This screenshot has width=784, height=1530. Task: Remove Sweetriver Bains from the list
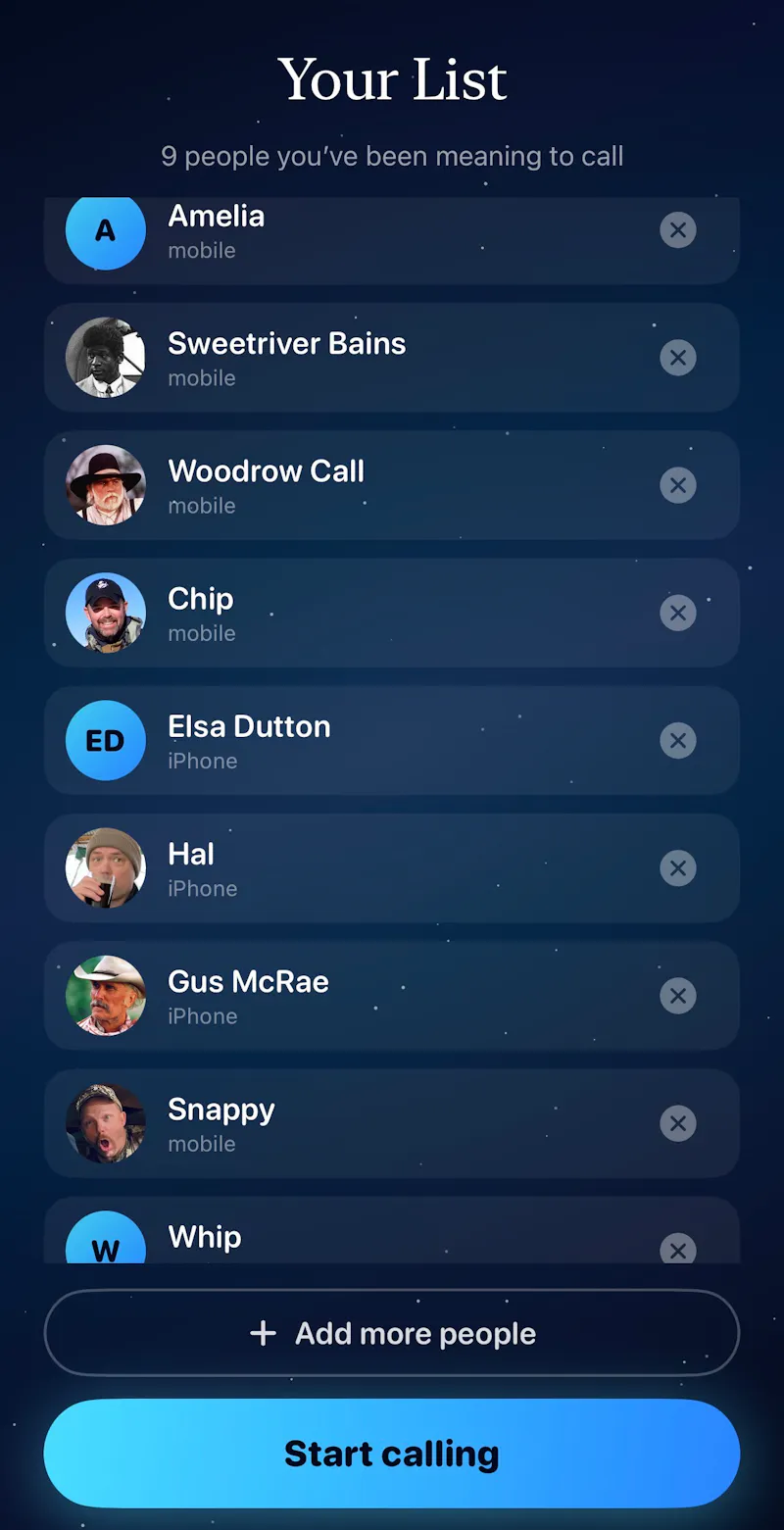[677, 358]
